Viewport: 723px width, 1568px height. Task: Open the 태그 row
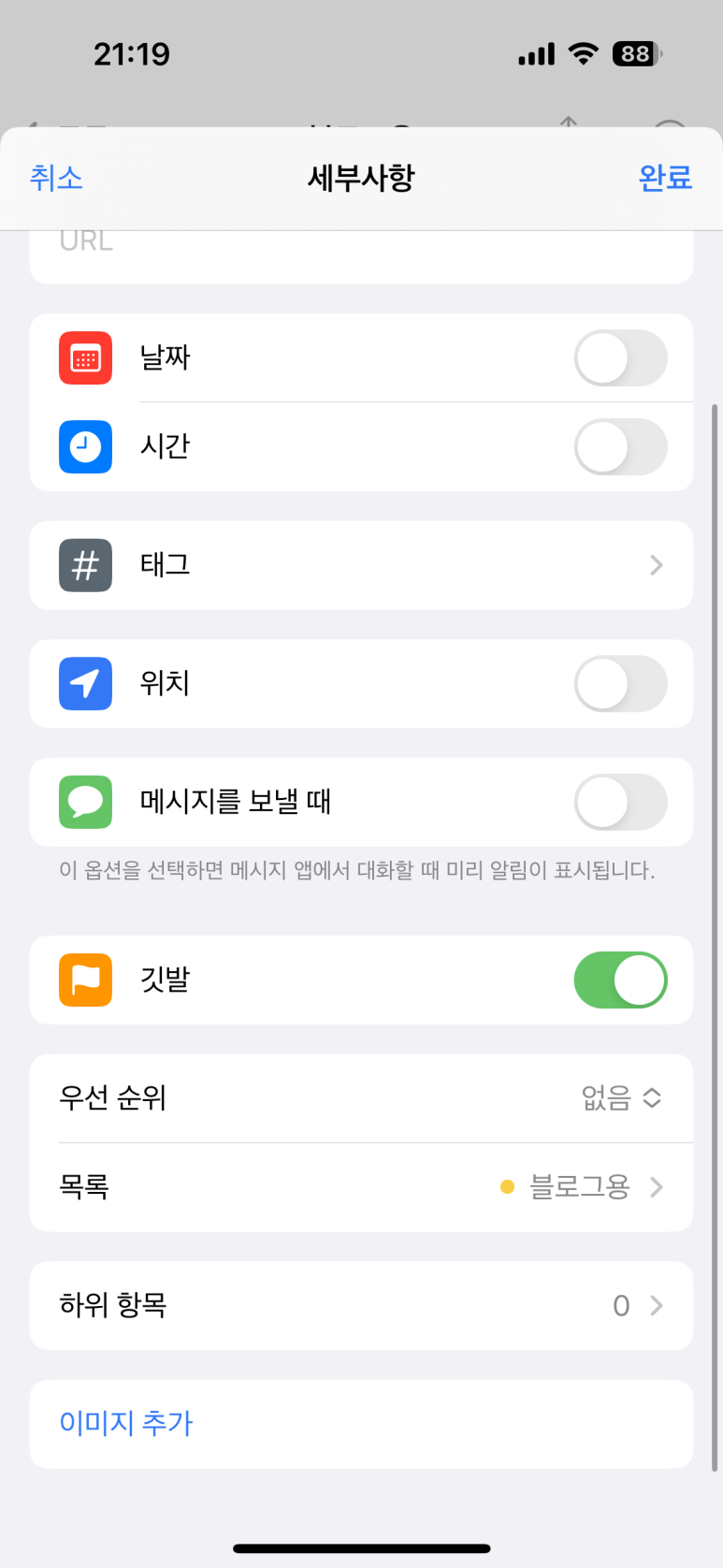(361, 565)
